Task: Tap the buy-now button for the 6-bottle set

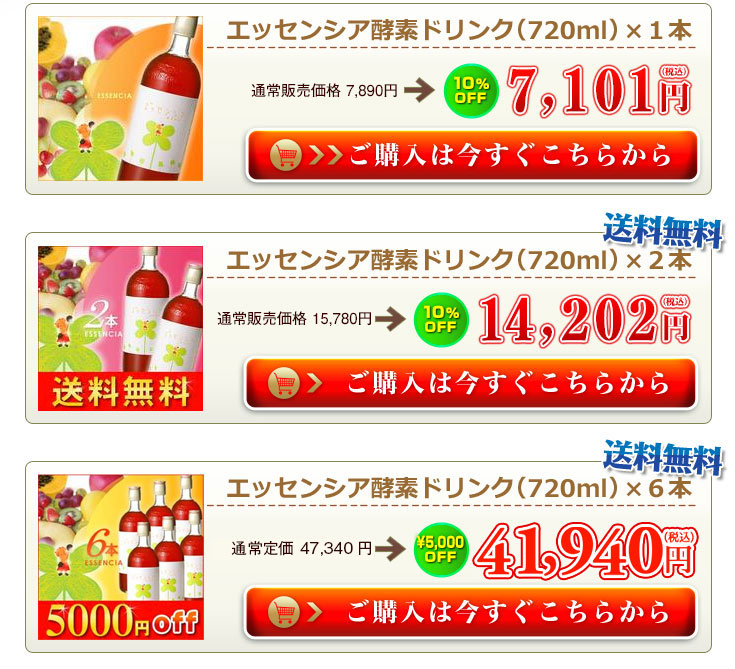Action: click(x=471, y=611)
